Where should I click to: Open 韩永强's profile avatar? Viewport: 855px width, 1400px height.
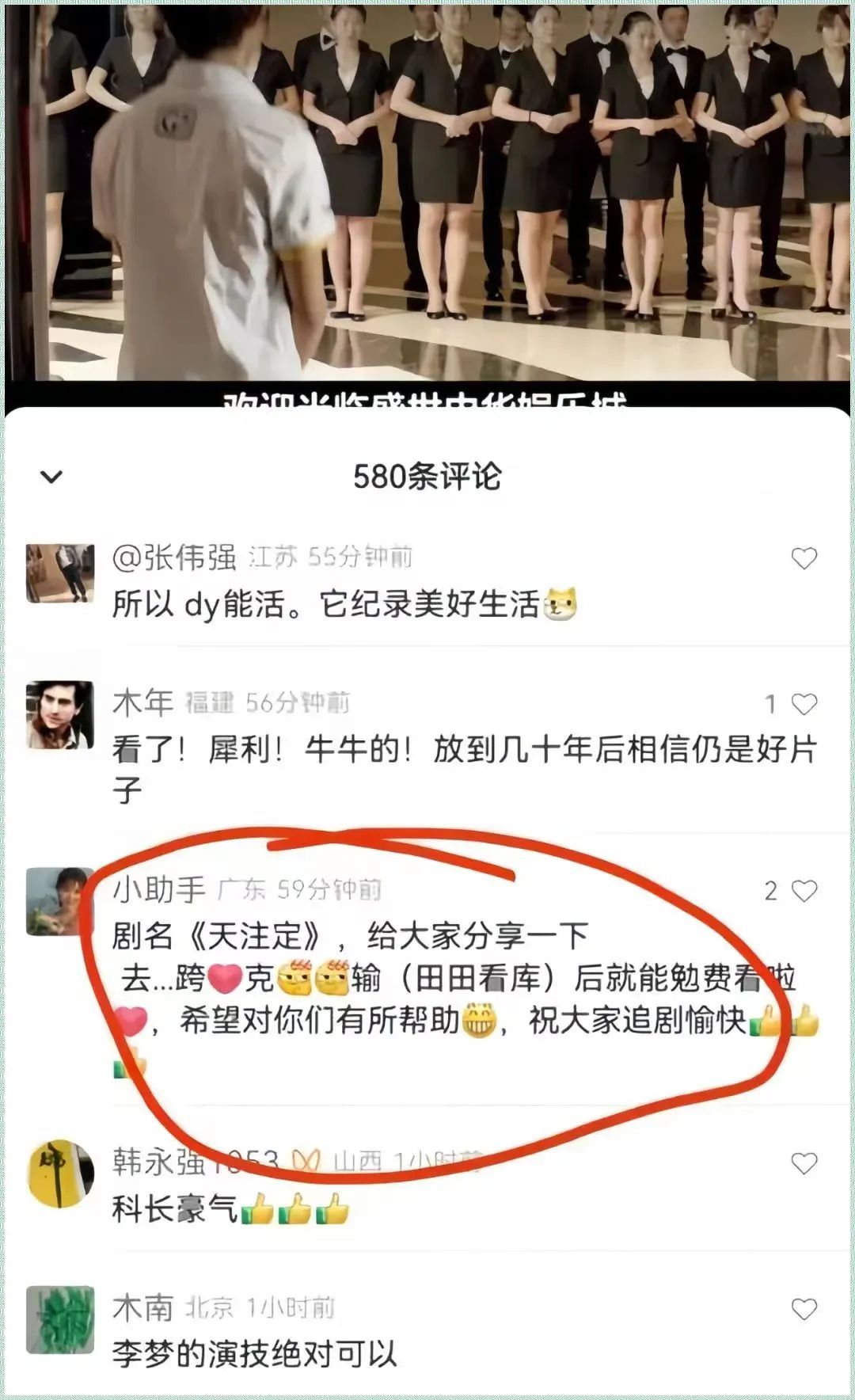(60, 1174)
